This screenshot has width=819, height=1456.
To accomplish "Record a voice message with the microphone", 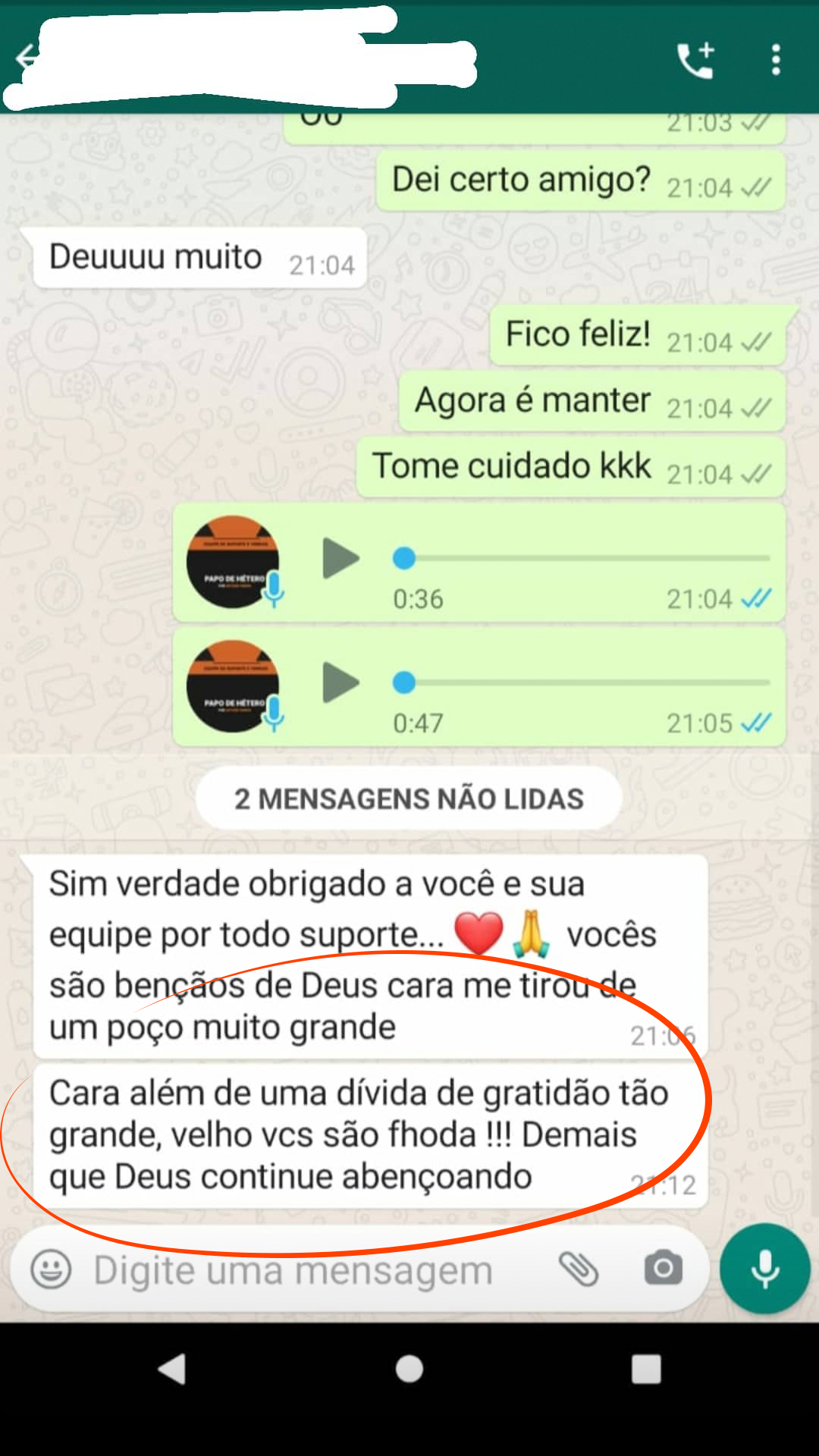I will [x=765, y=1269].
